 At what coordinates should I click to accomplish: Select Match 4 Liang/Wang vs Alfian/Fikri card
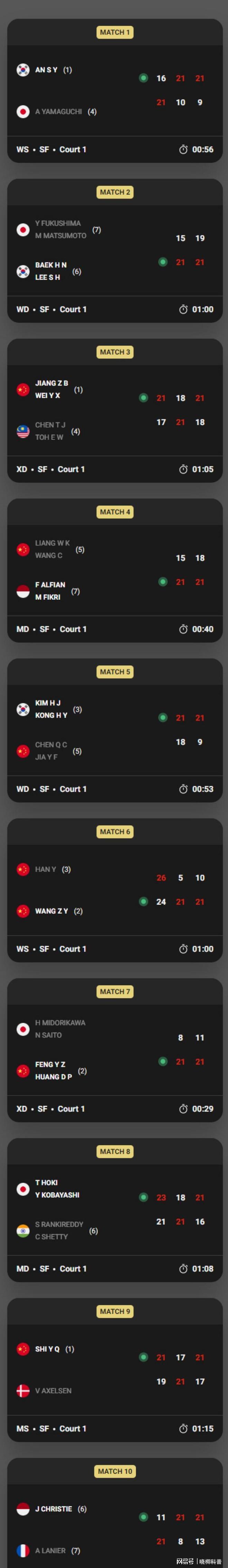[115, 570]
